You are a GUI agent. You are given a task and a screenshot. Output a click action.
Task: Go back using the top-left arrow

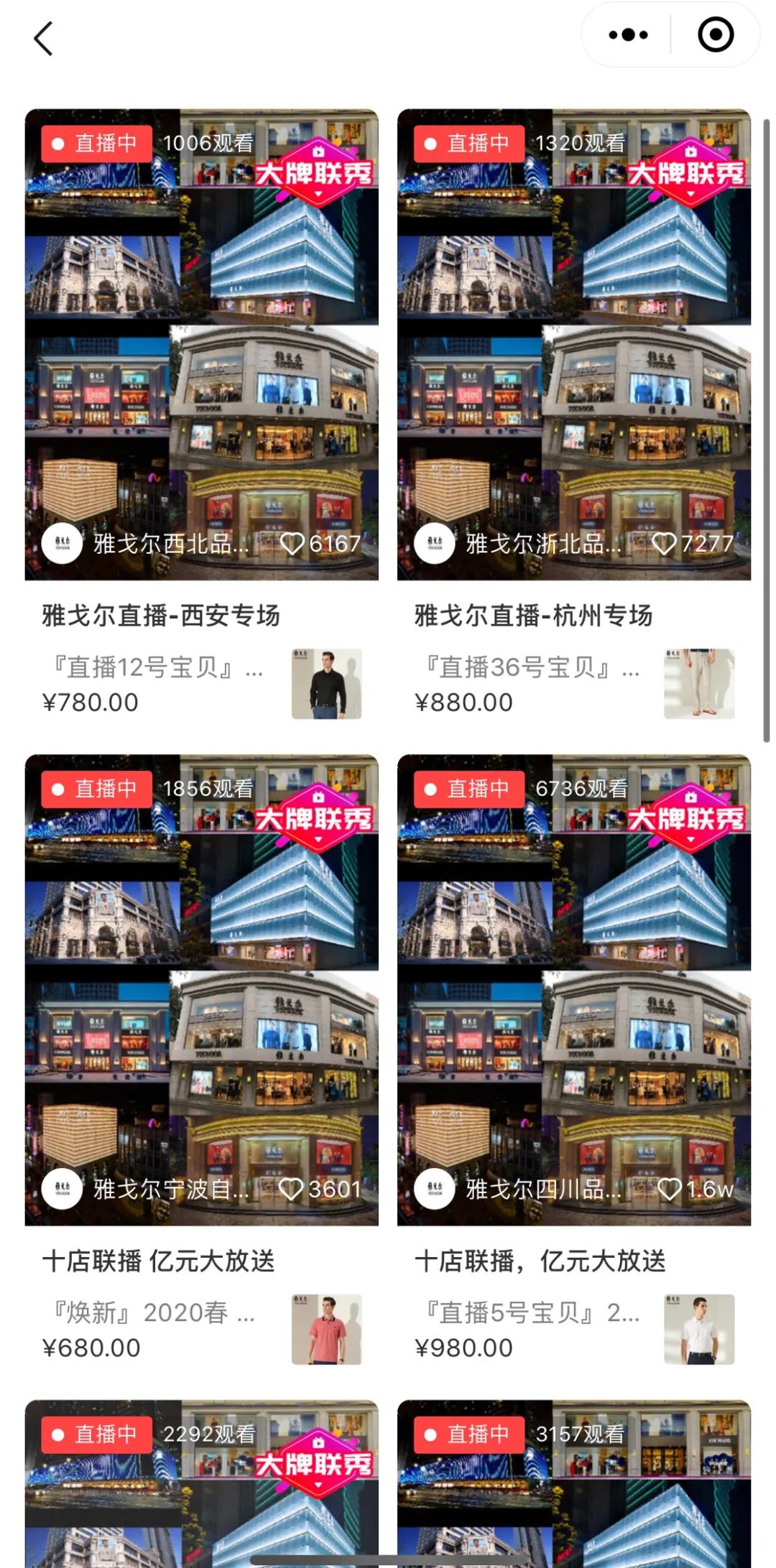coord(43,37)
